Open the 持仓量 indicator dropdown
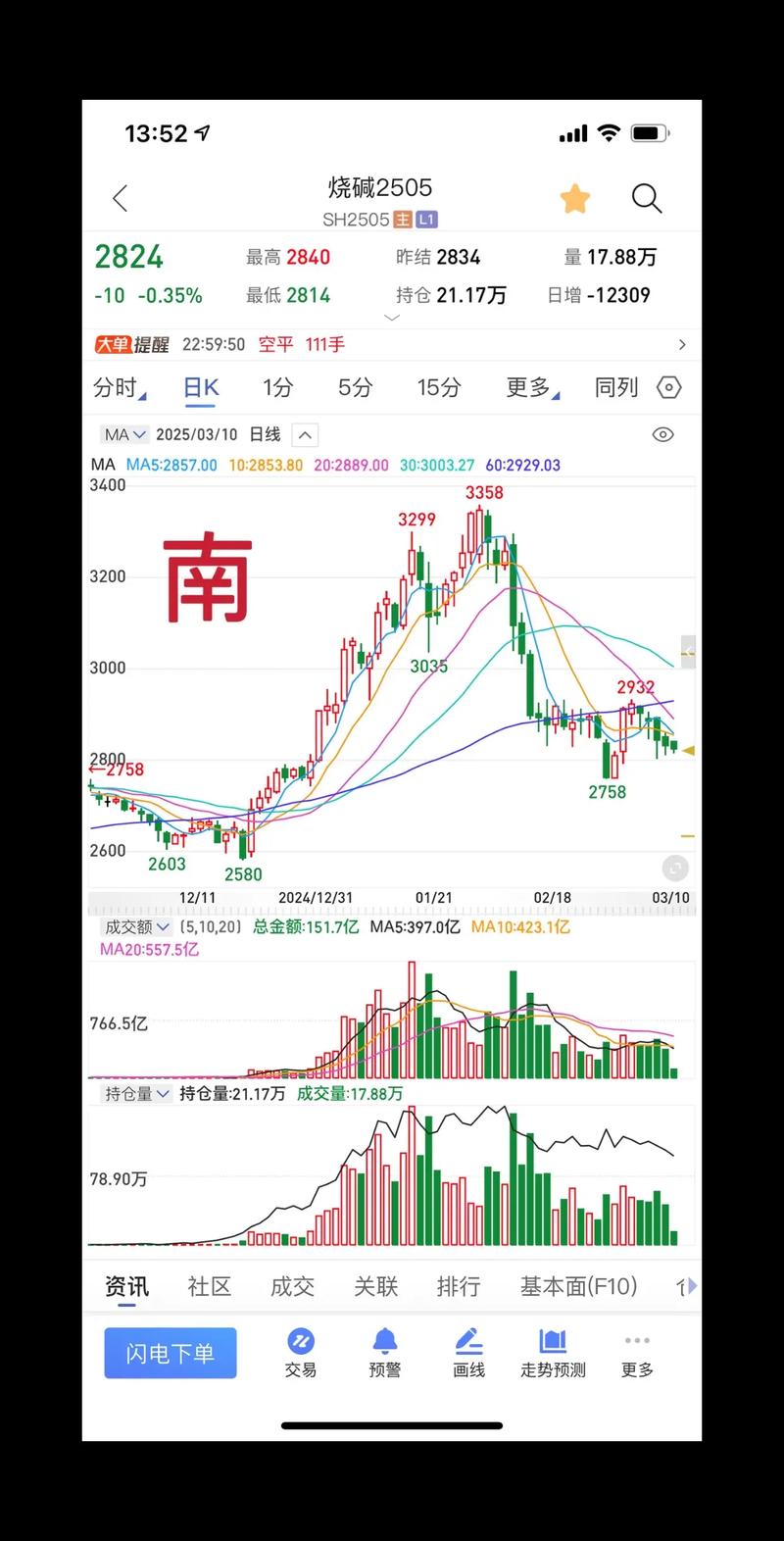The image size is (784, 1541). (x=135, y=1094)
